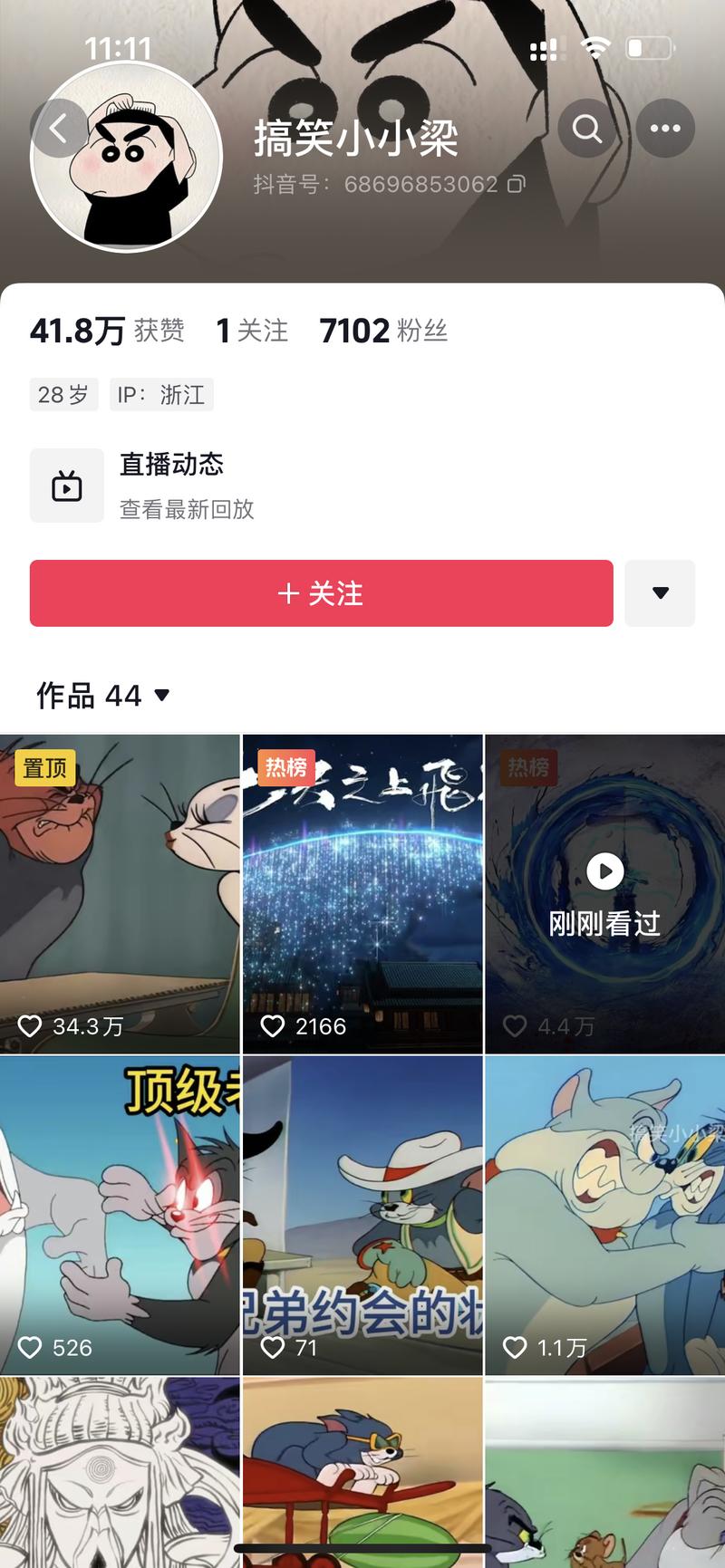
Task: Click the 7102 粉丝 fan count
Action: pyautogui.click(x=384, y=331)
